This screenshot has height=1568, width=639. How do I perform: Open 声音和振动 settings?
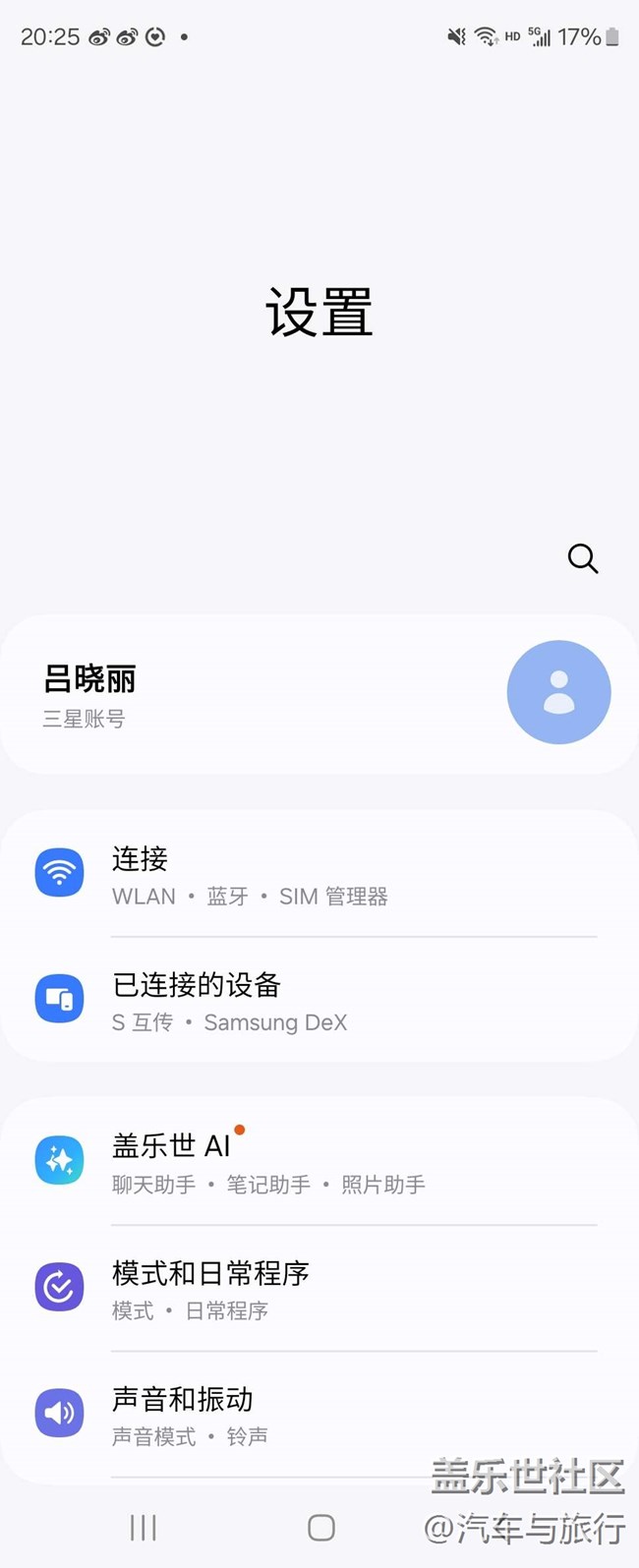319,1414
